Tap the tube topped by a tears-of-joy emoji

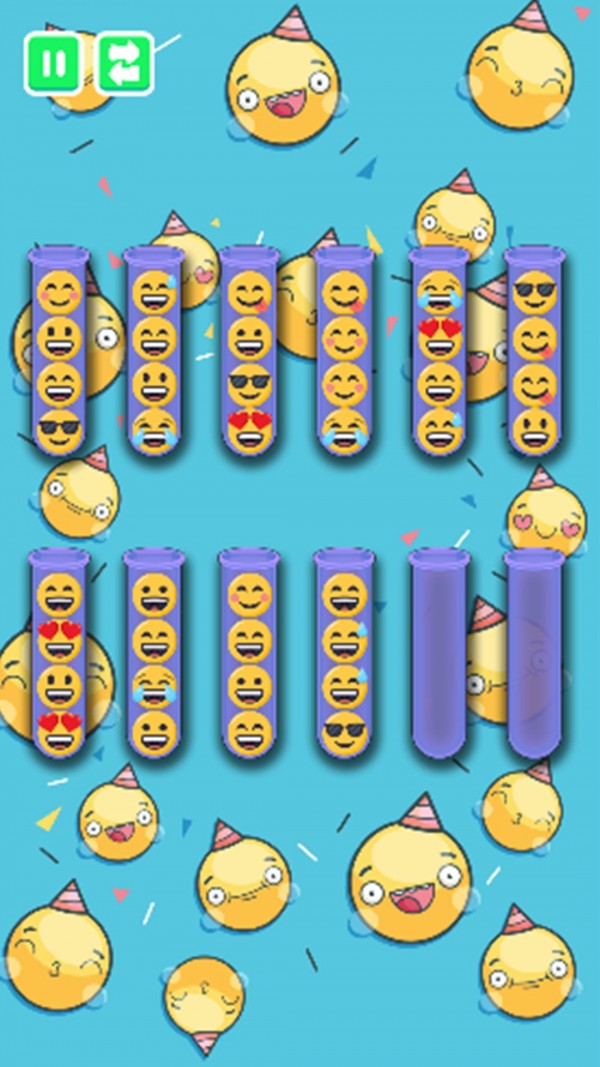(440, 350)
